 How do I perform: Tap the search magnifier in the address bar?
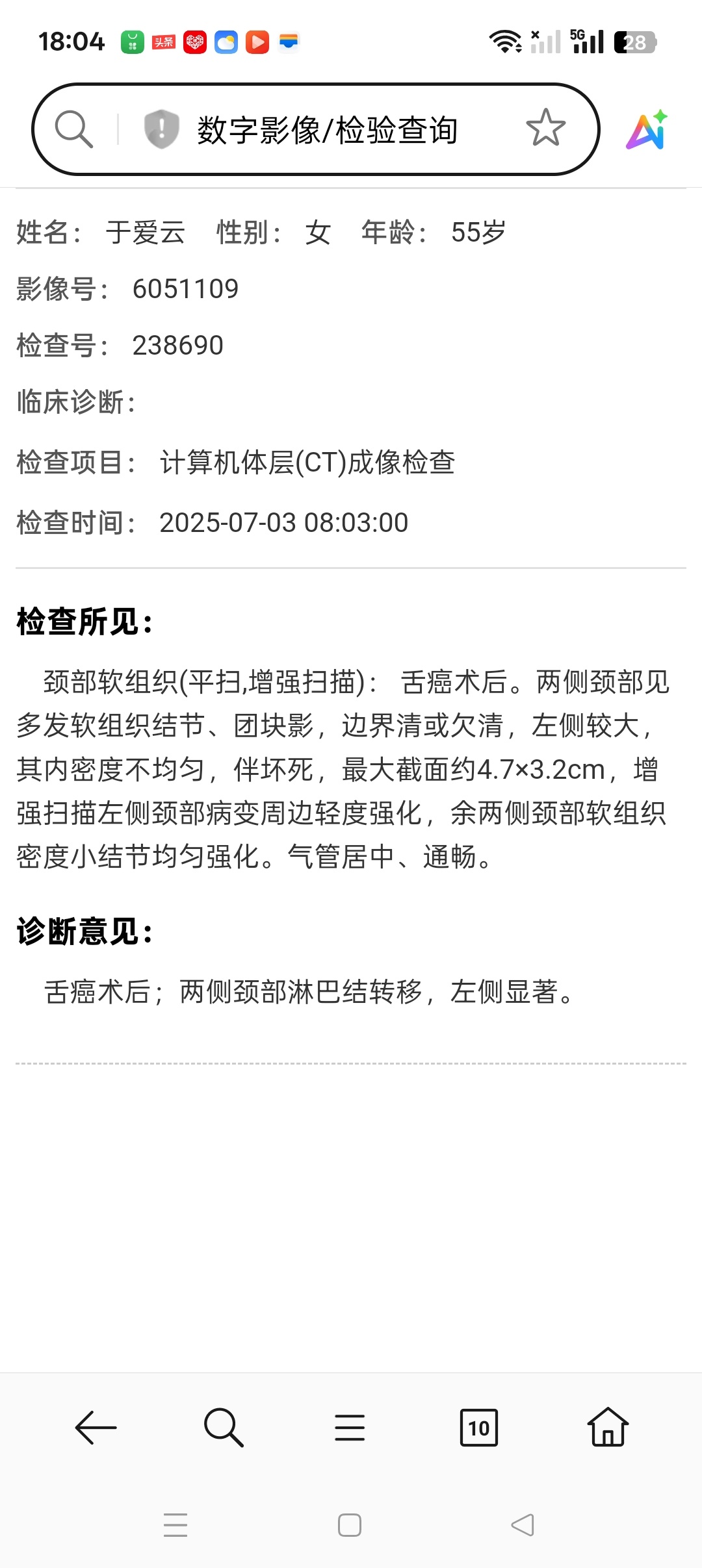pos(73,129)
